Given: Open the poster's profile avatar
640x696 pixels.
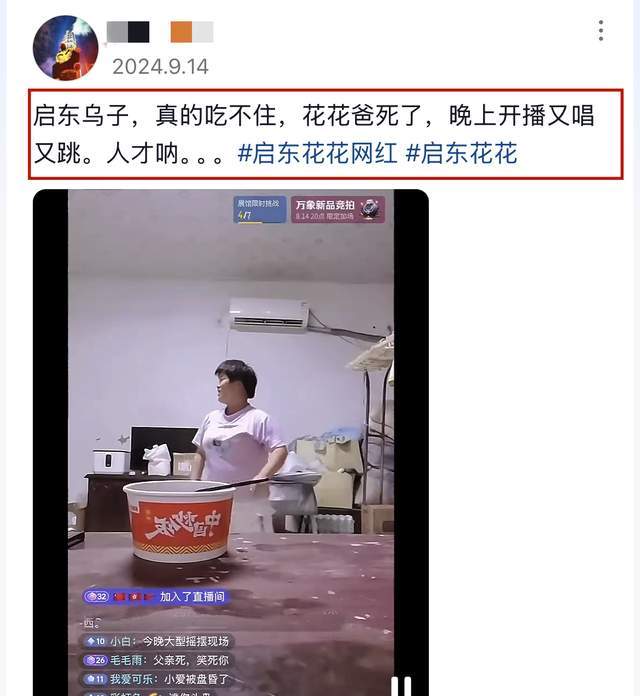Looking at the screenshot, I should click(65, 47).
